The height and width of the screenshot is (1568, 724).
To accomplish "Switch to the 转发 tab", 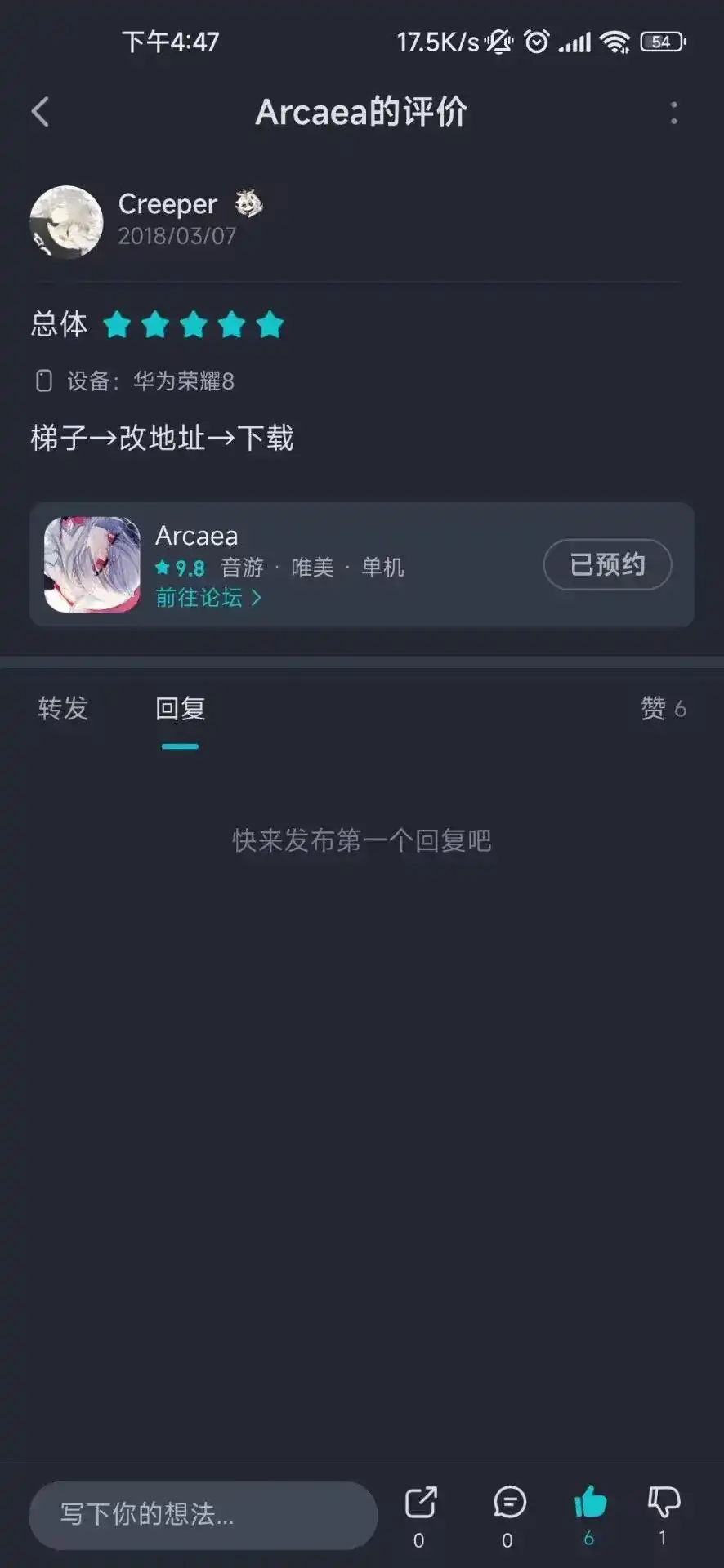I will (63, 708).
